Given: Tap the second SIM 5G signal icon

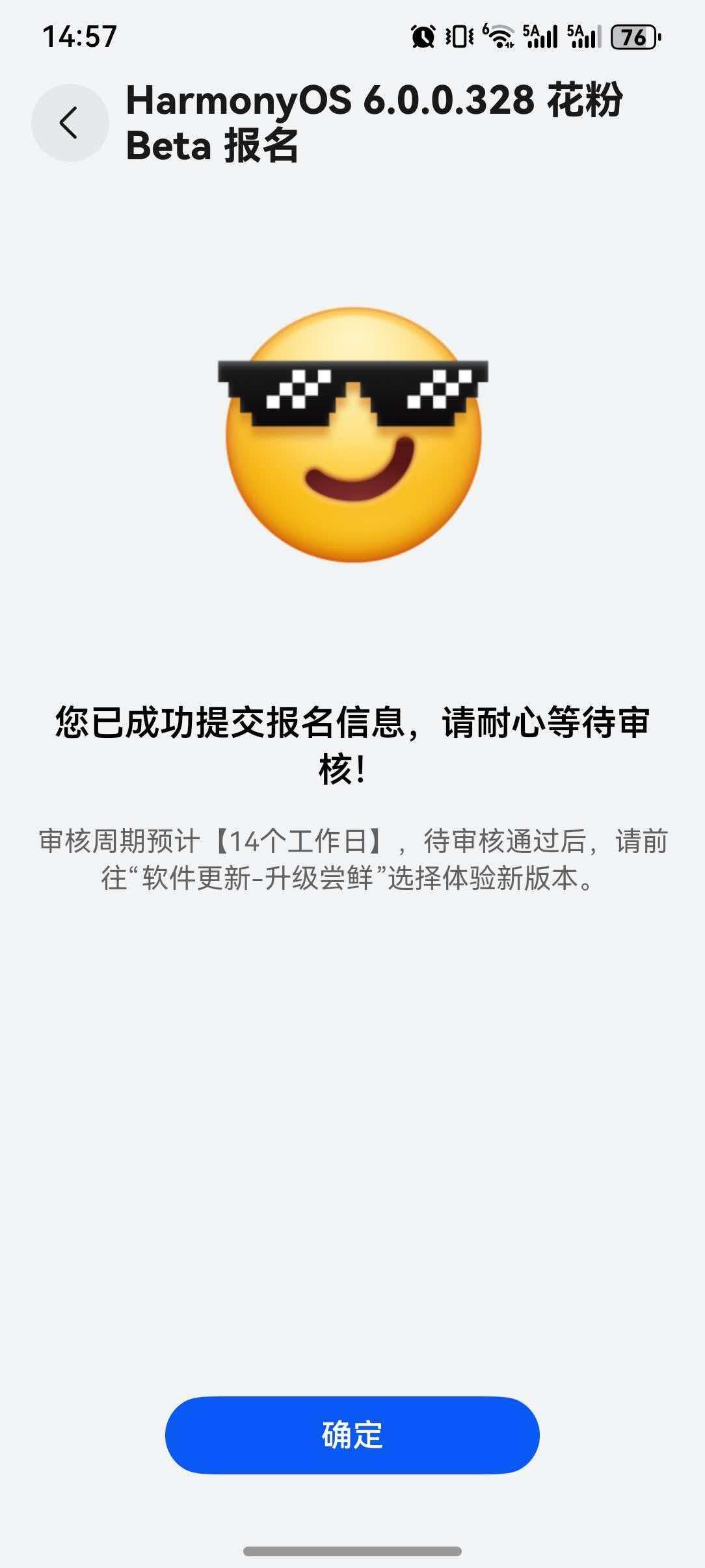Looking at the screenshot, I should (x=583, y=37).
